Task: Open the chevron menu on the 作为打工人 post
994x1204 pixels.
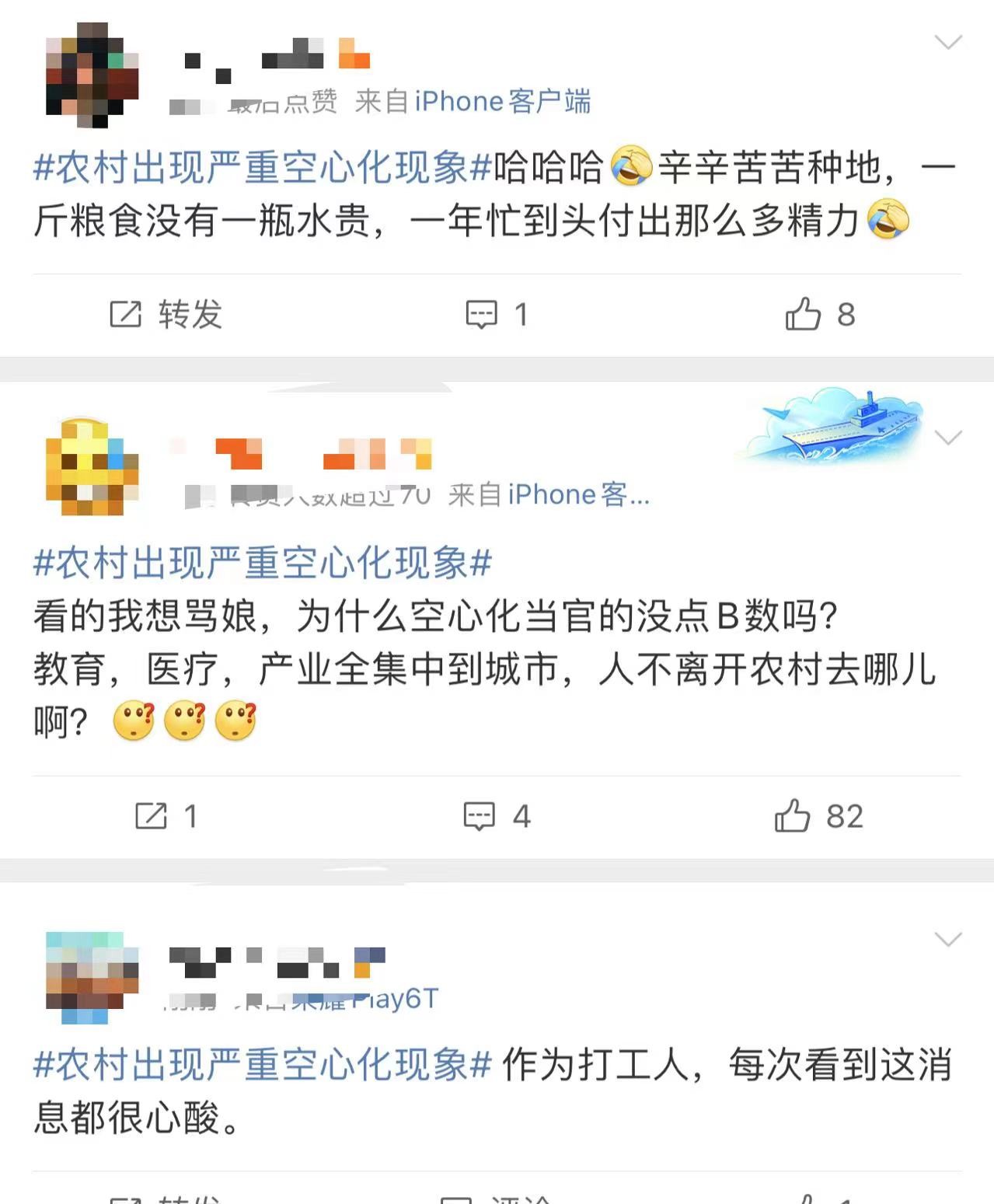Action: [x=947, y=940]
